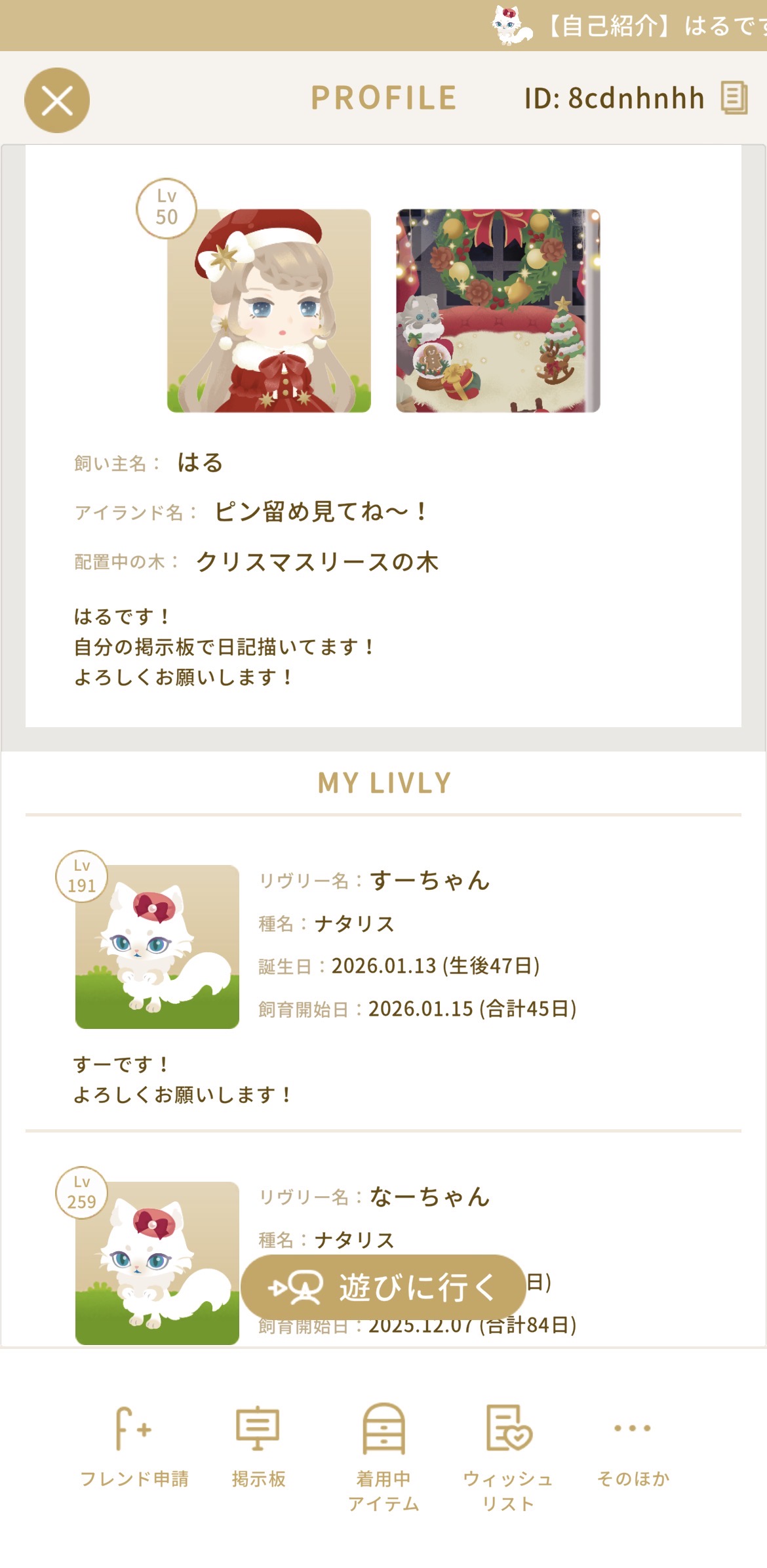Tap the 遊びに行く button

(383, 1287)
